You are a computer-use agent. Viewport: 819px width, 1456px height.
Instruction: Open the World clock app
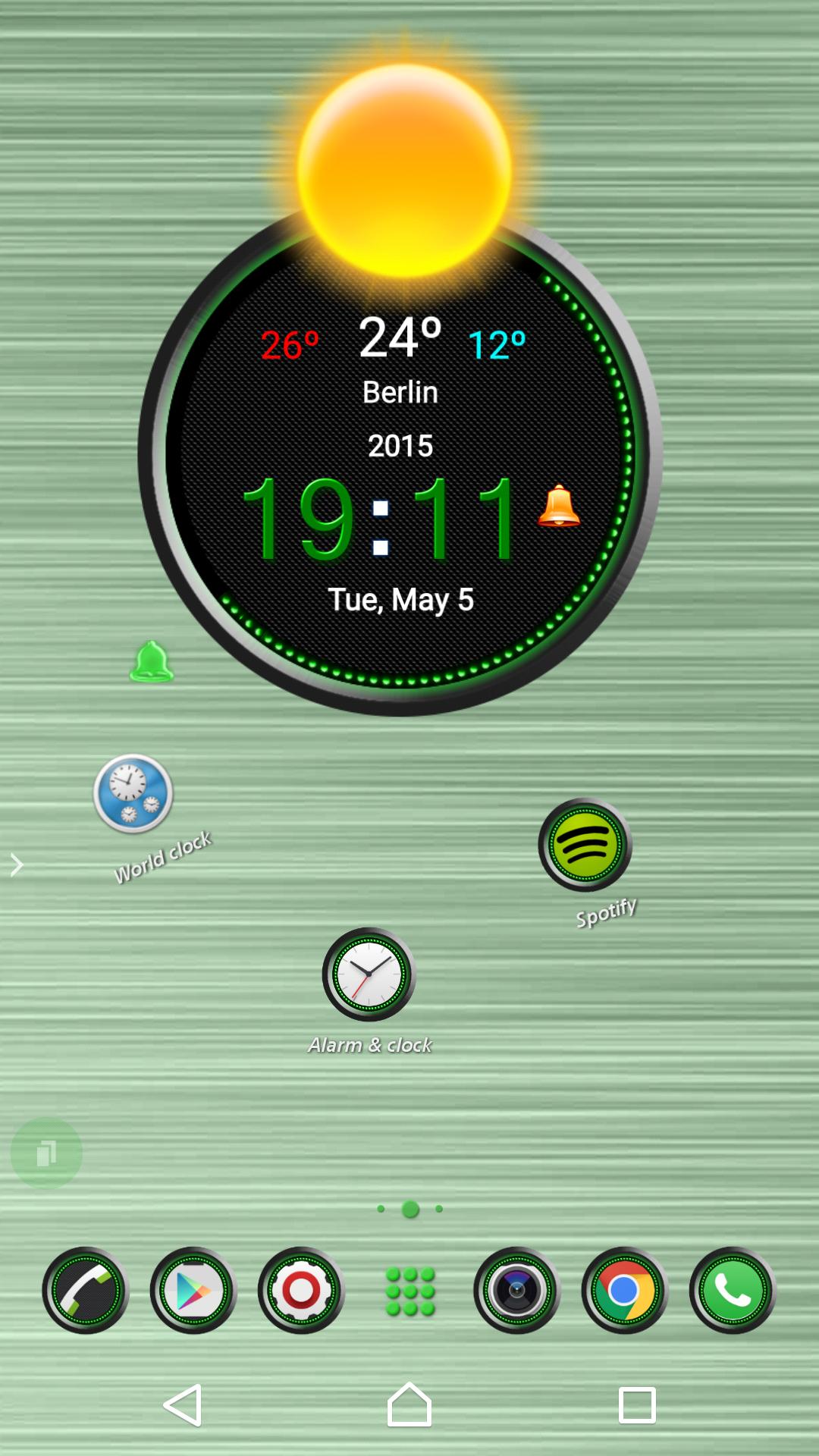pyautogui.click(x=133, y=794)
